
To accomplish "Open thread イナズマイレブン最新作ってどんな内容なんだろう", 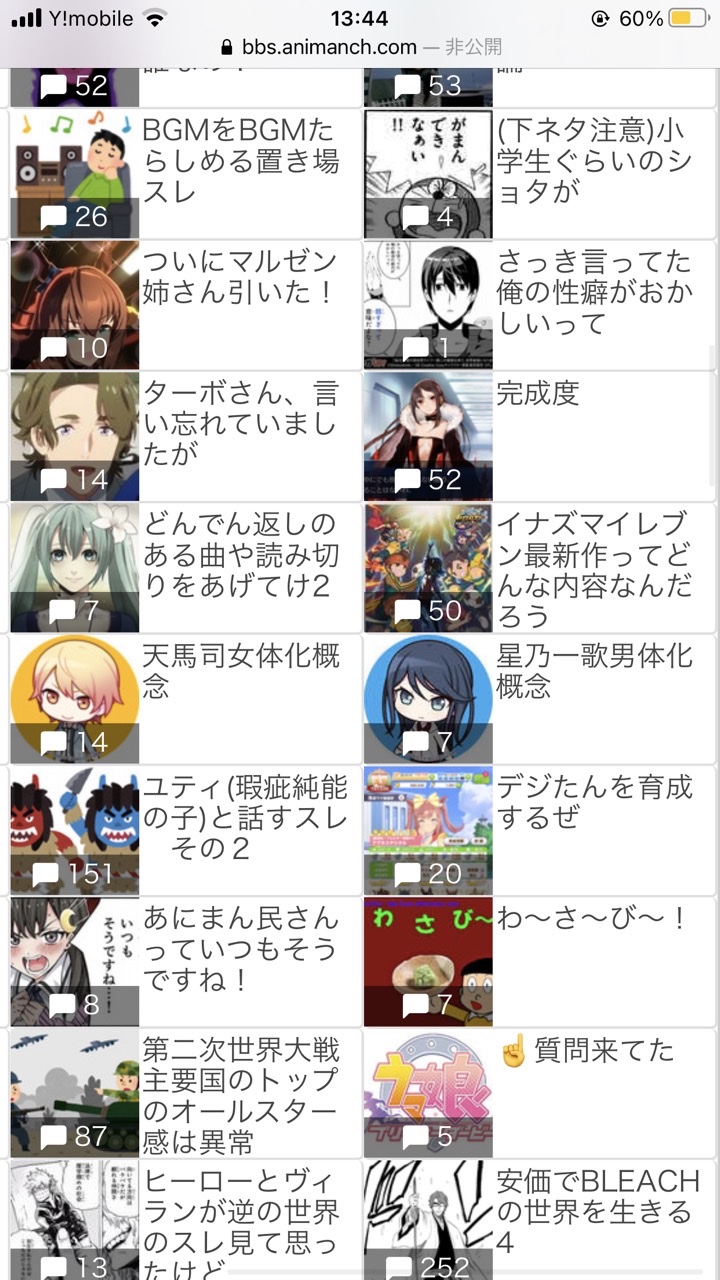I will pos(594,568).
